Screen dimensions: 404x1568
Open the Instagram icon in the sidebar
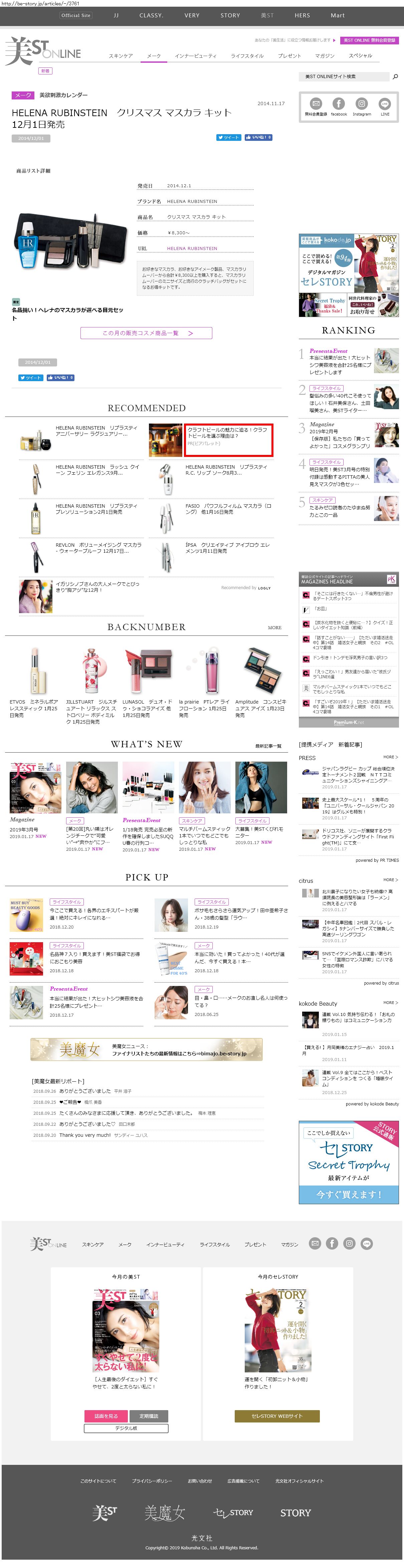click(x=362, y=106)
